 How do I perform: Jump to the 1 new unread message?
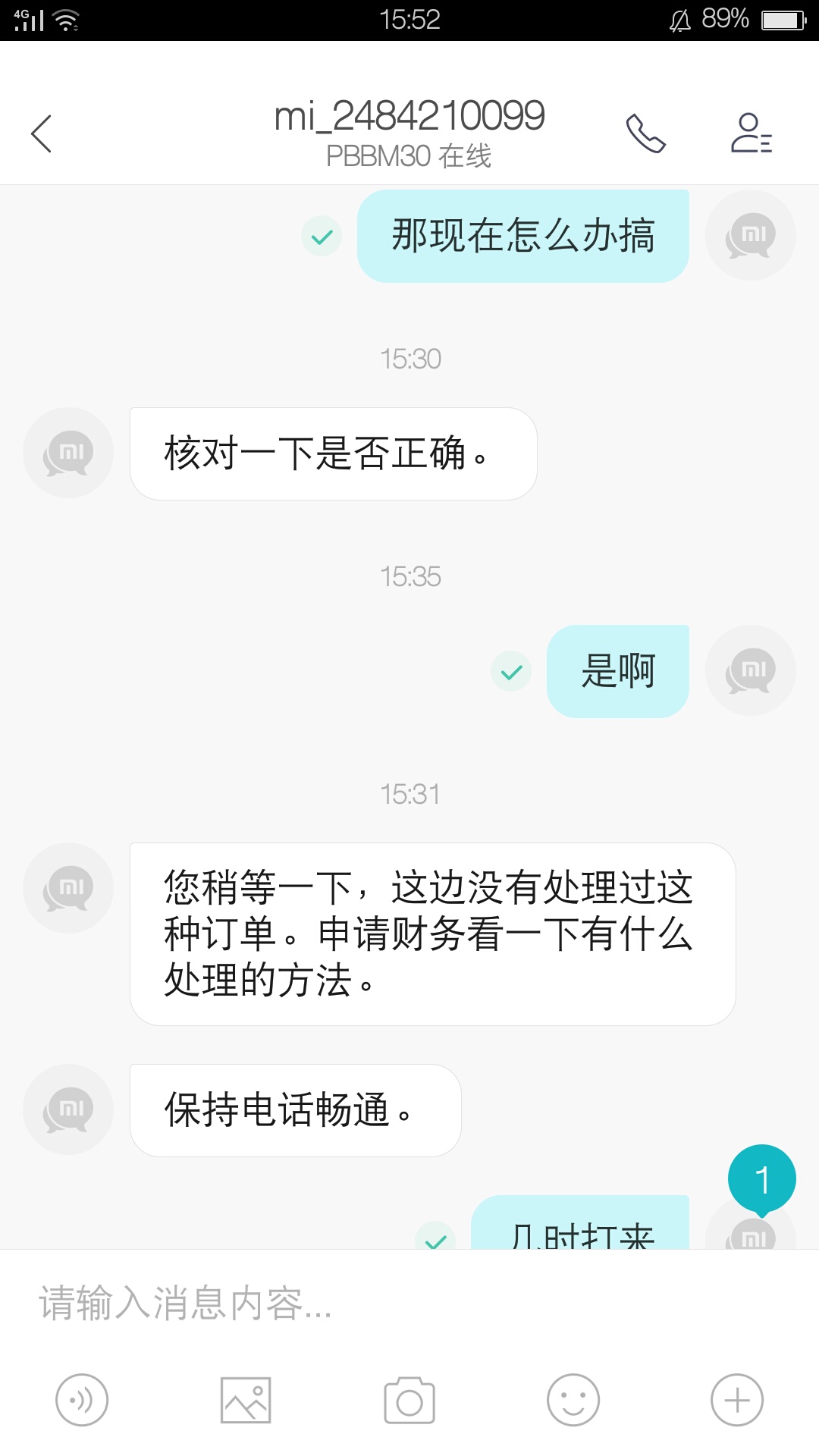pyautogui.click(x=762, y=1180)
